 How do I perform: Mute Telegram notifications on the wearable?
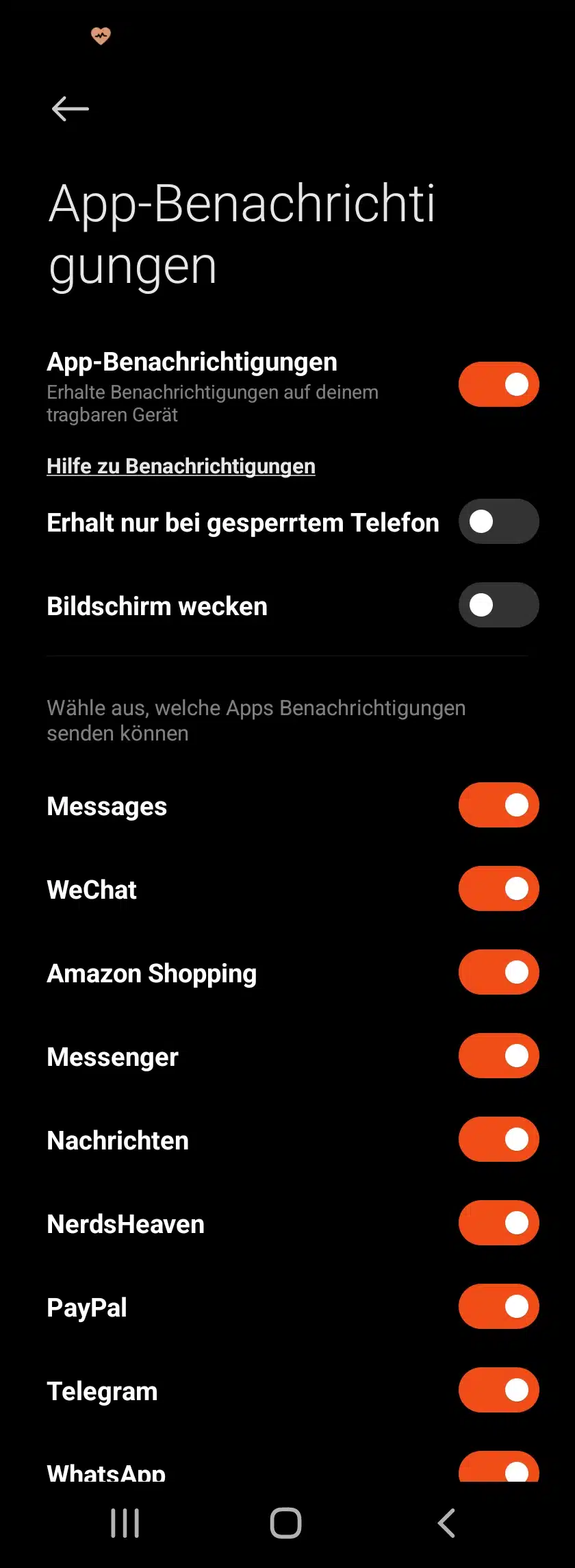pos(498,1390)
